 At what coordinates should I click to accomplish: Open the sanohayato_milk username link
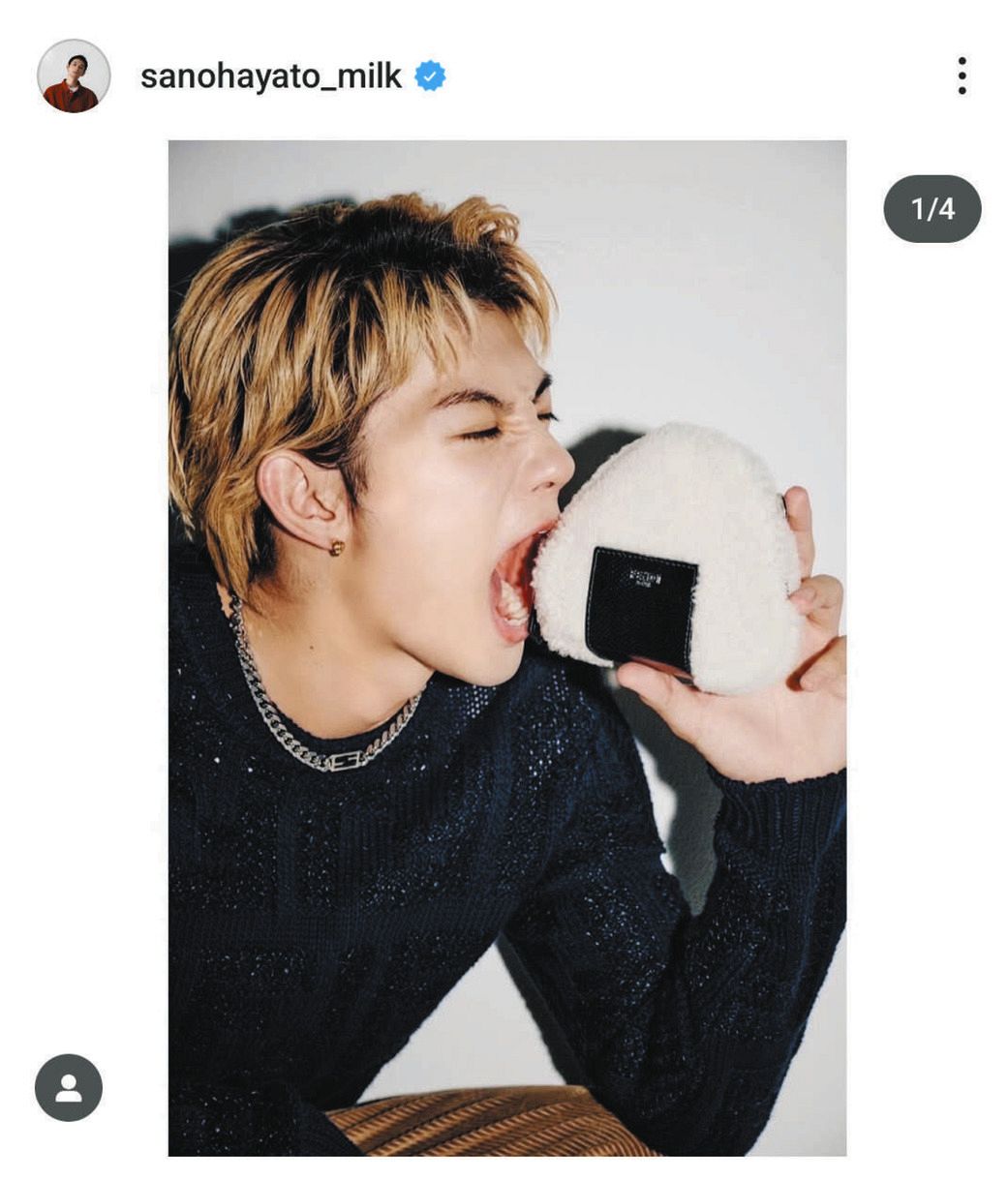point(270,76)
